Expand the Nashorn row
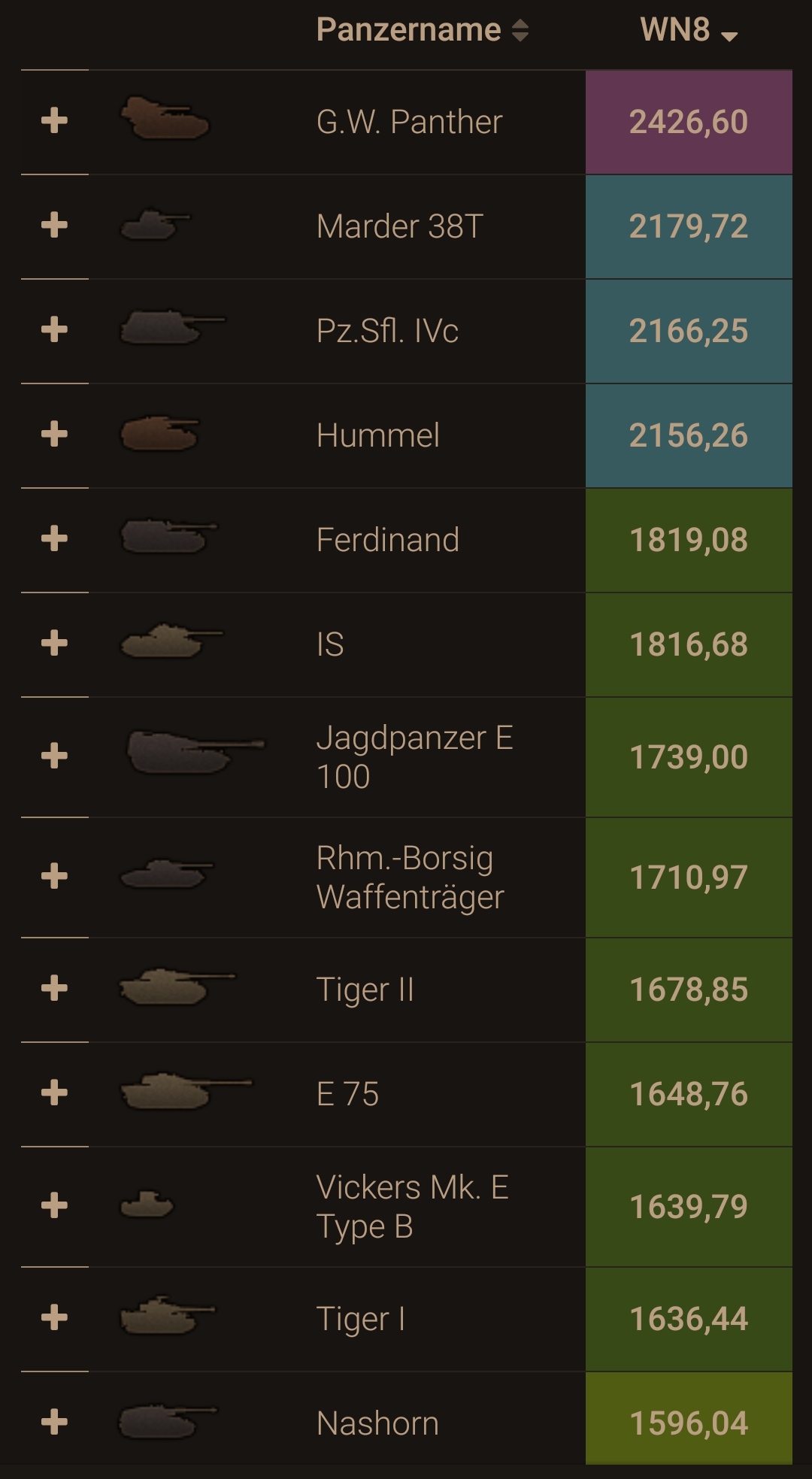812x1479 pixels. (x=54, y=1422)
